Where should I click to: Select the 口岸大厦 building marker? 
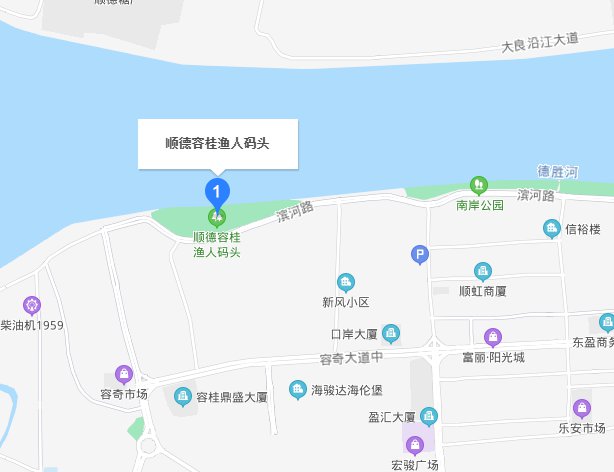391,332
